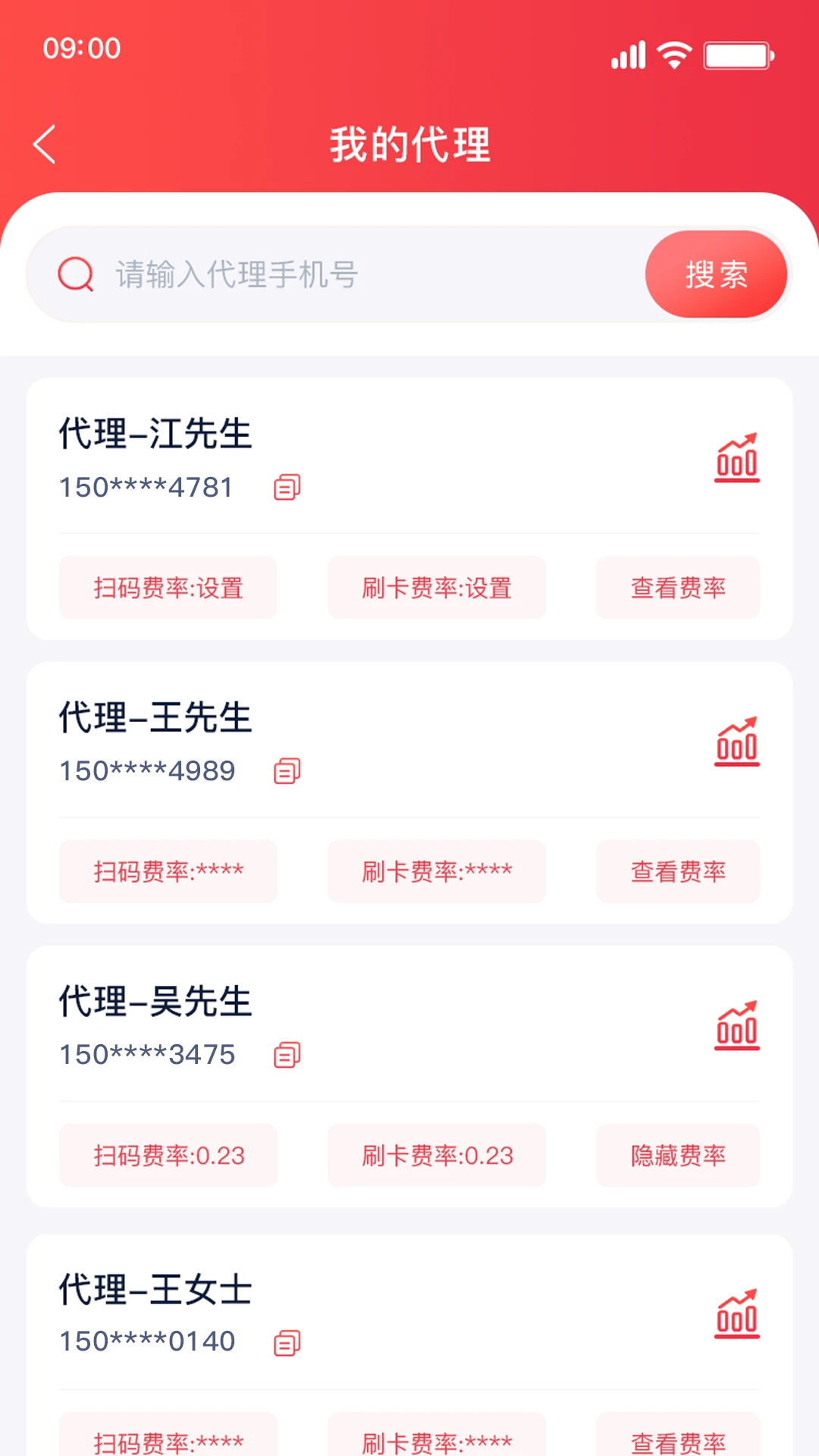Tap 扫码费率 button for 代理-王先生
The height and width of the screenshot is (1456, 819).
[x=168, y=871]
